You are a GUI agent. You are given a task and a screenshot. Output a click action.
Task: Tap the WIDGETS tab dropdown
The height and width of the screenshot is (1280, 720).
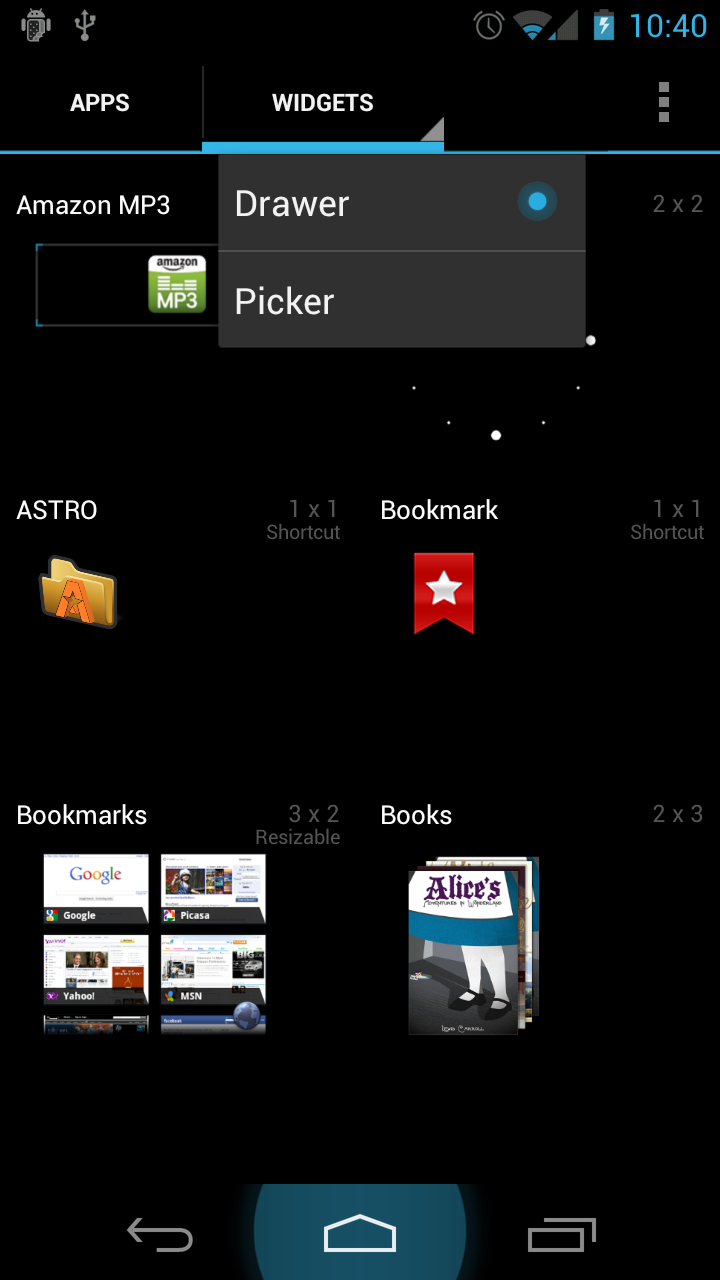[323, 103]
